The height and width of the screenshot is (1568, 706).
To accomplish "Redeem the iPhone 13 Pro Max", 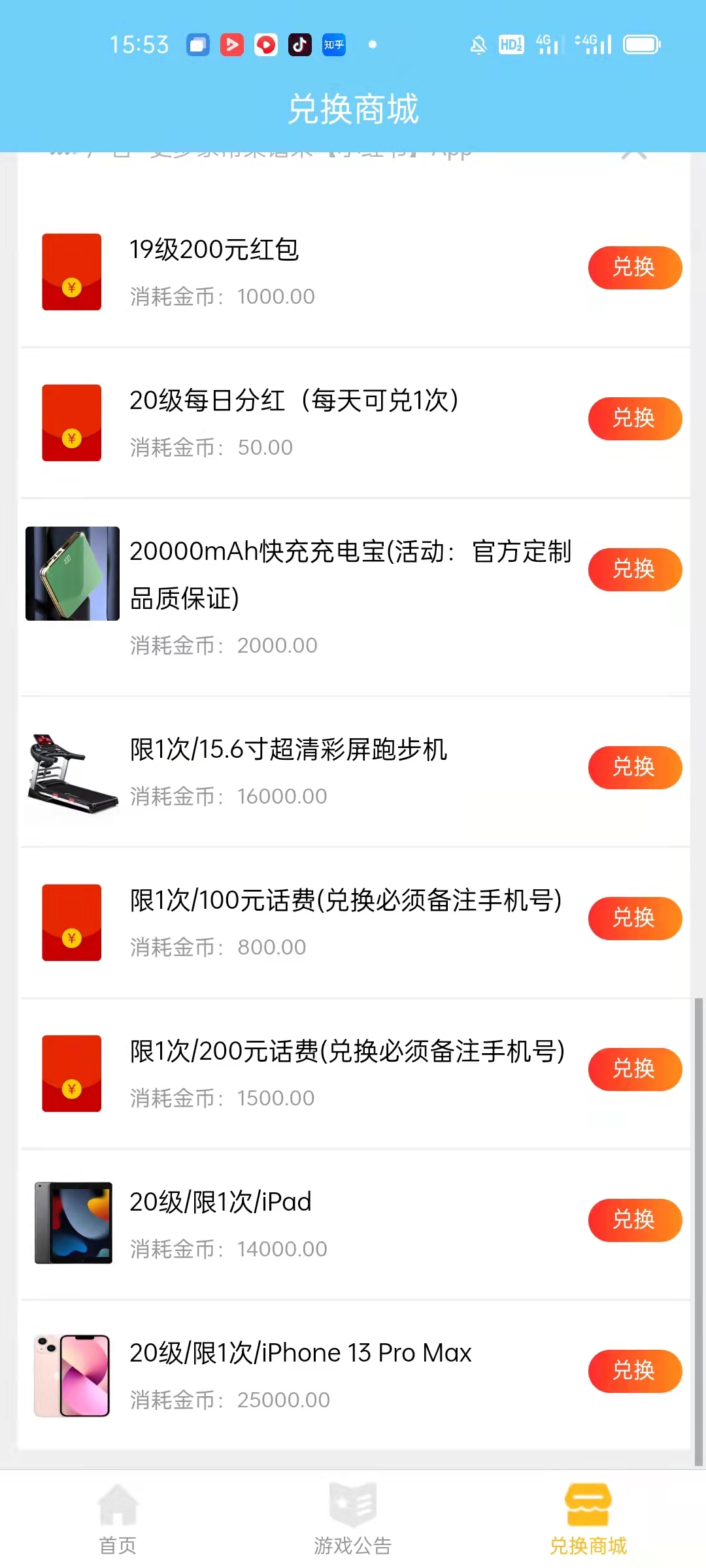I will pos(634,1371).
